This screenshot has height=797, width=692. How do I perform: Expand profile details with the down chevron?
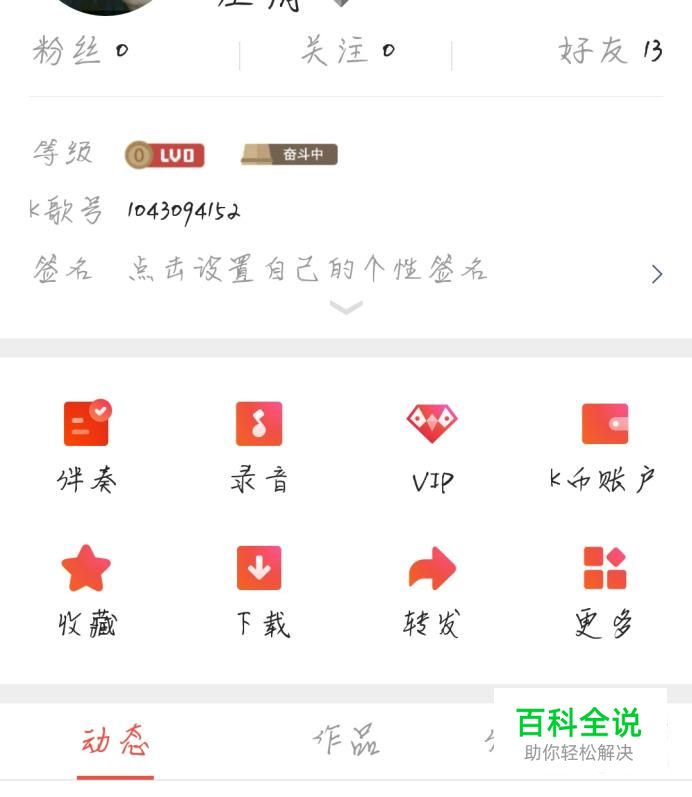click(x=346, y=308)
